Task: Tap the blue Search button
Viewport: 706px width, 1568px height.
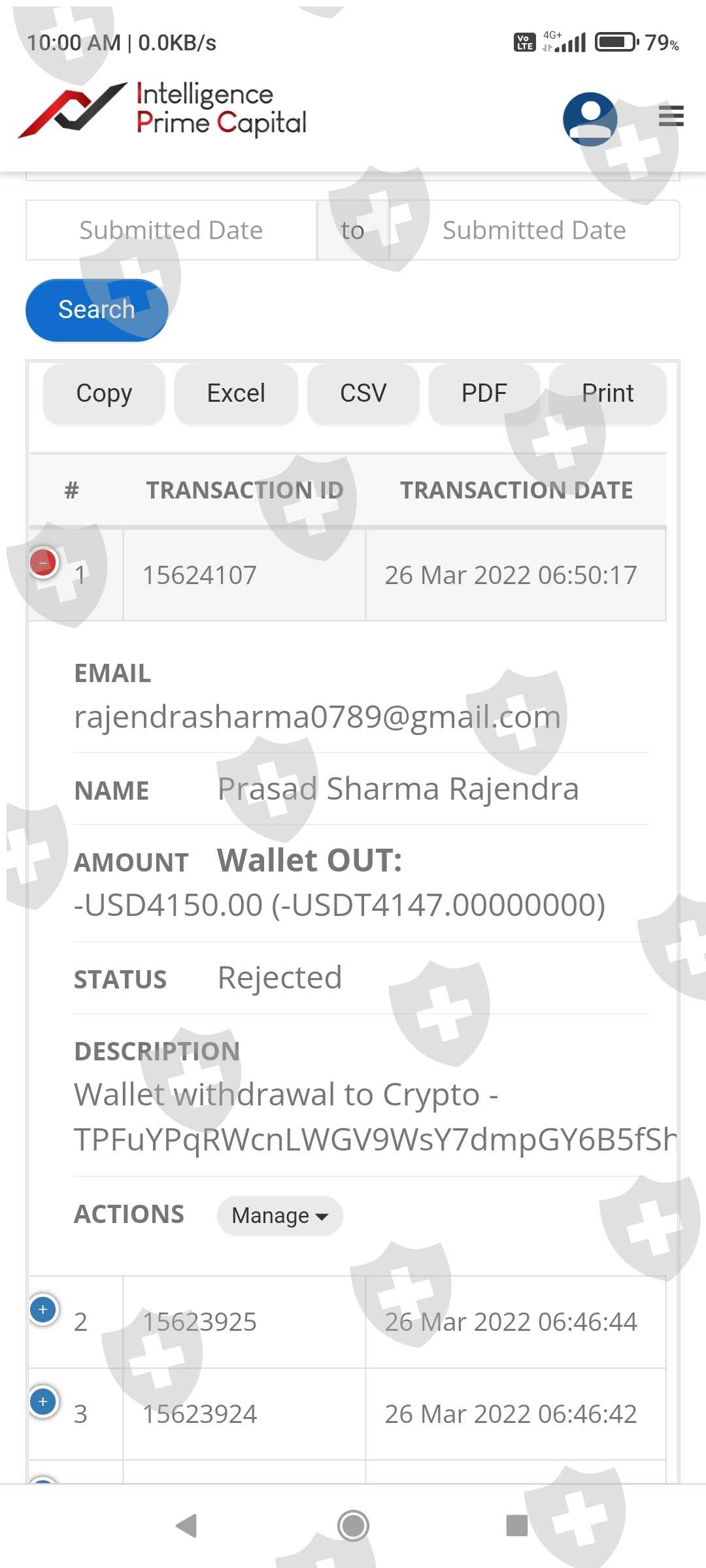Action: tap(97, 310)
